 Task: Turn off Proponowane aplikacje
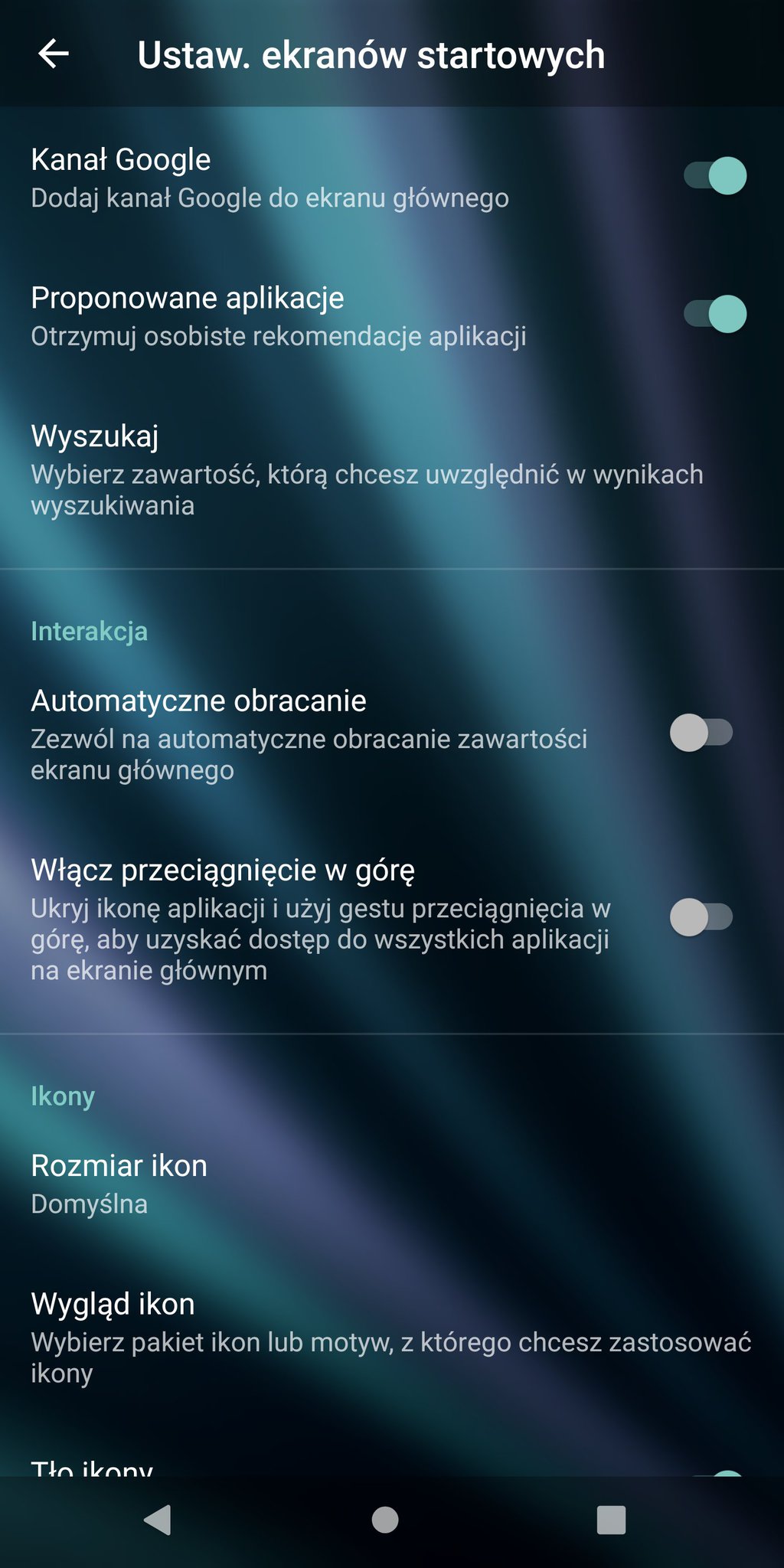coord(715,314)
